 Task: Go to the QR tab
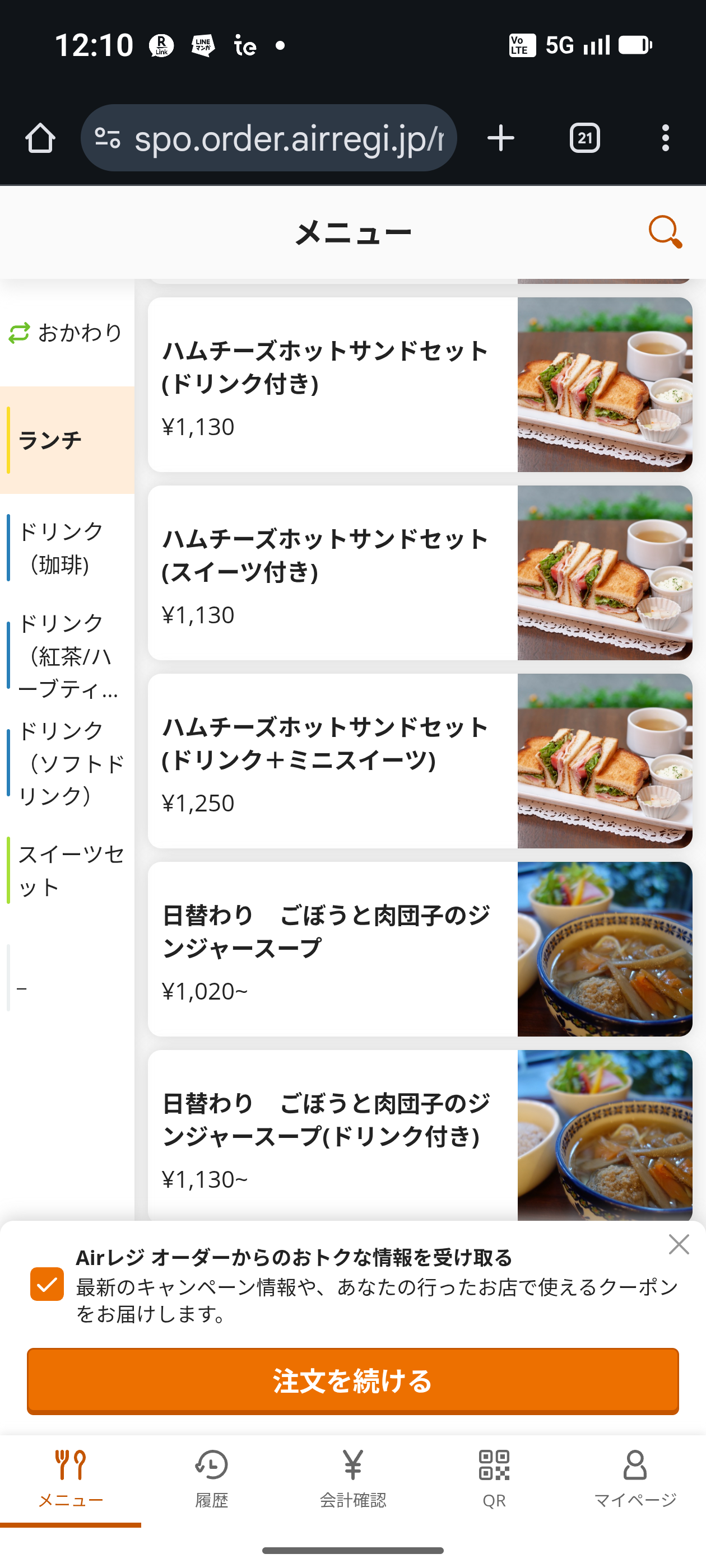pyautogui.click(x=494, y=1478)
